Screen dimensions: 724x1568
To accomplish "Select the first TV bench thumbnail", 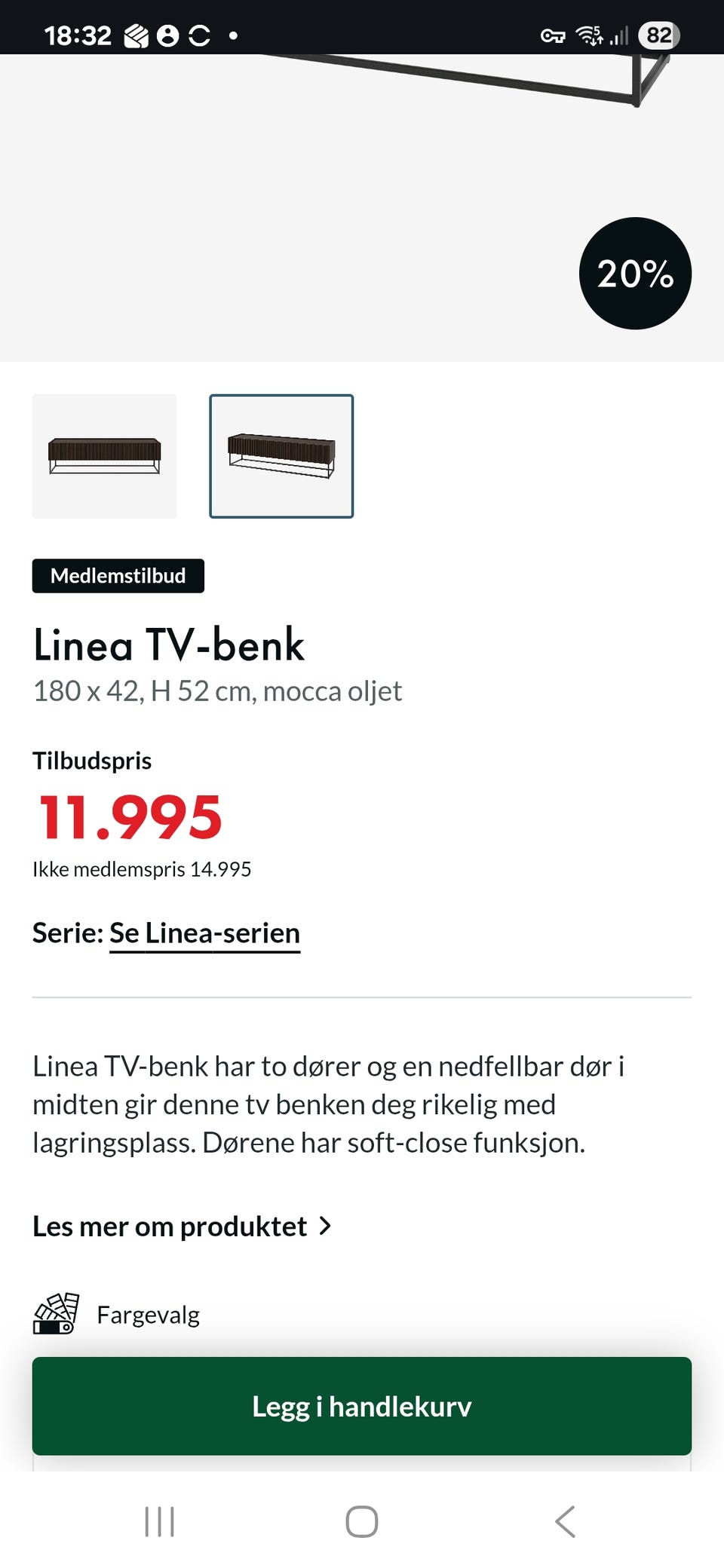I will pyautogui.click(x=105, y=456).
